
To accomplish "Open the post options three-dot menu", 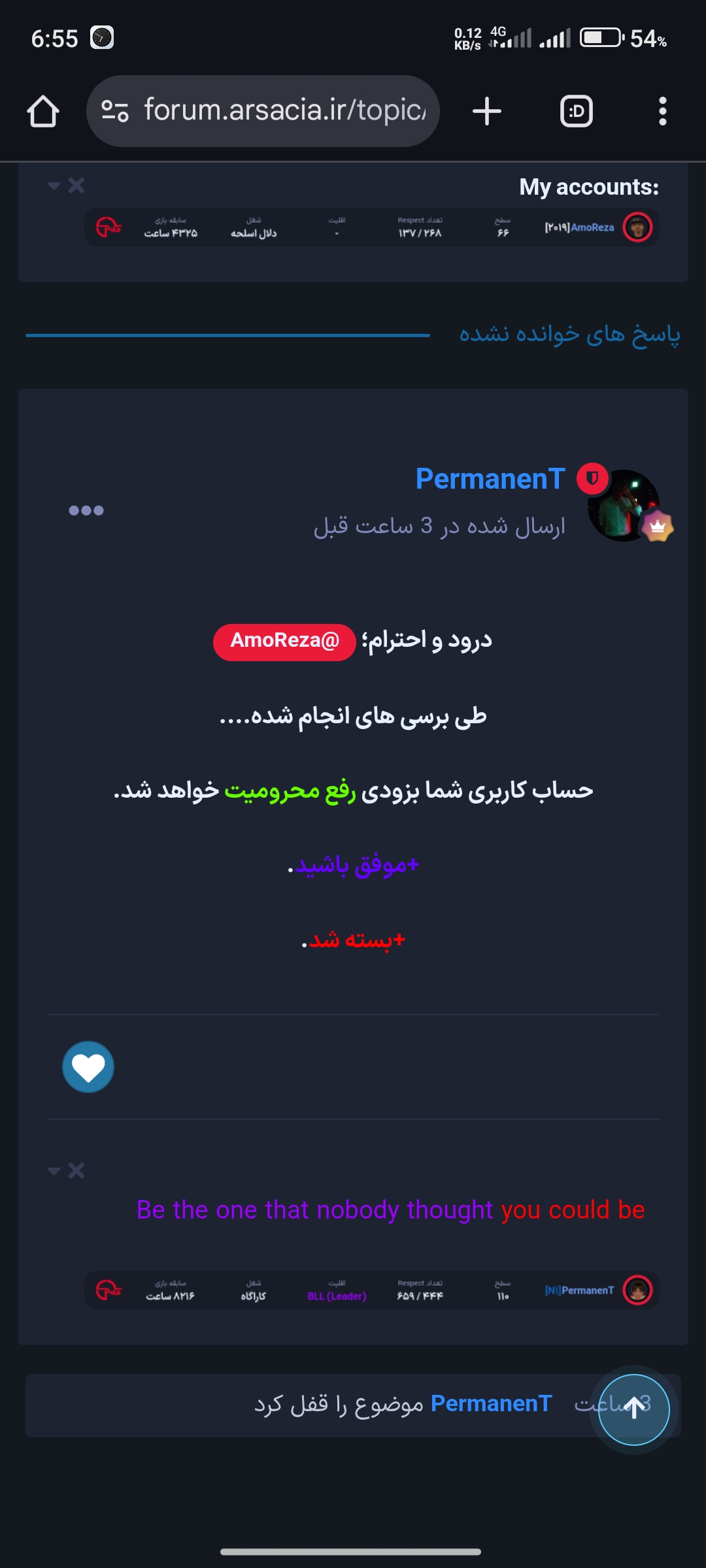I will pos(86,510).
